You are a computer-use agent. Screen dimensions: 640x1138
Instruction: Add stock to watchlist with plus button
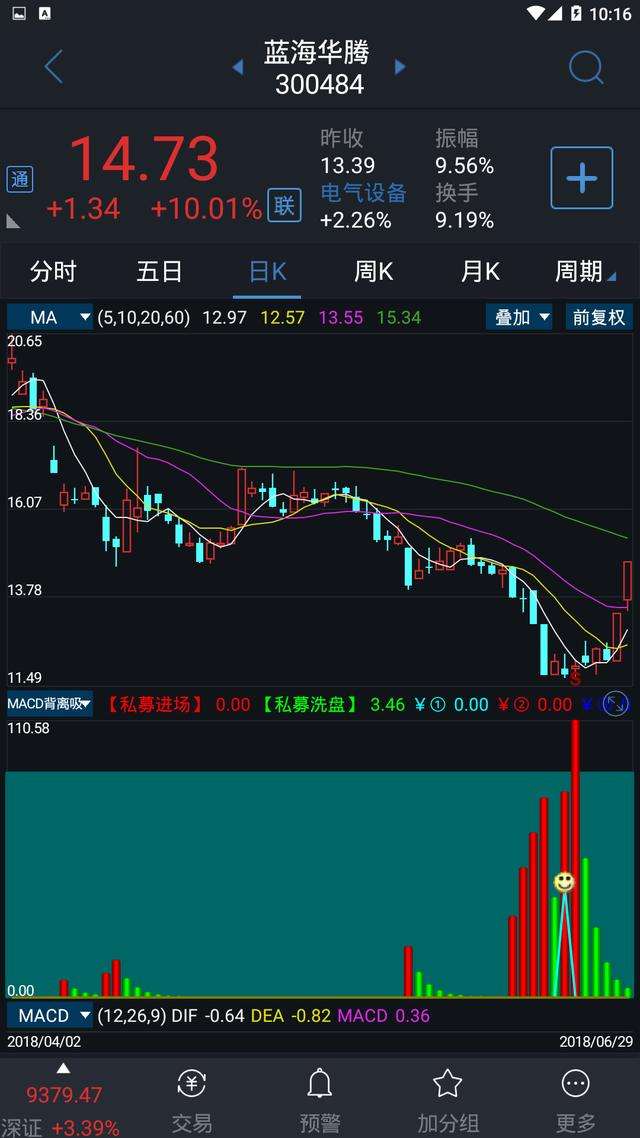581,178
